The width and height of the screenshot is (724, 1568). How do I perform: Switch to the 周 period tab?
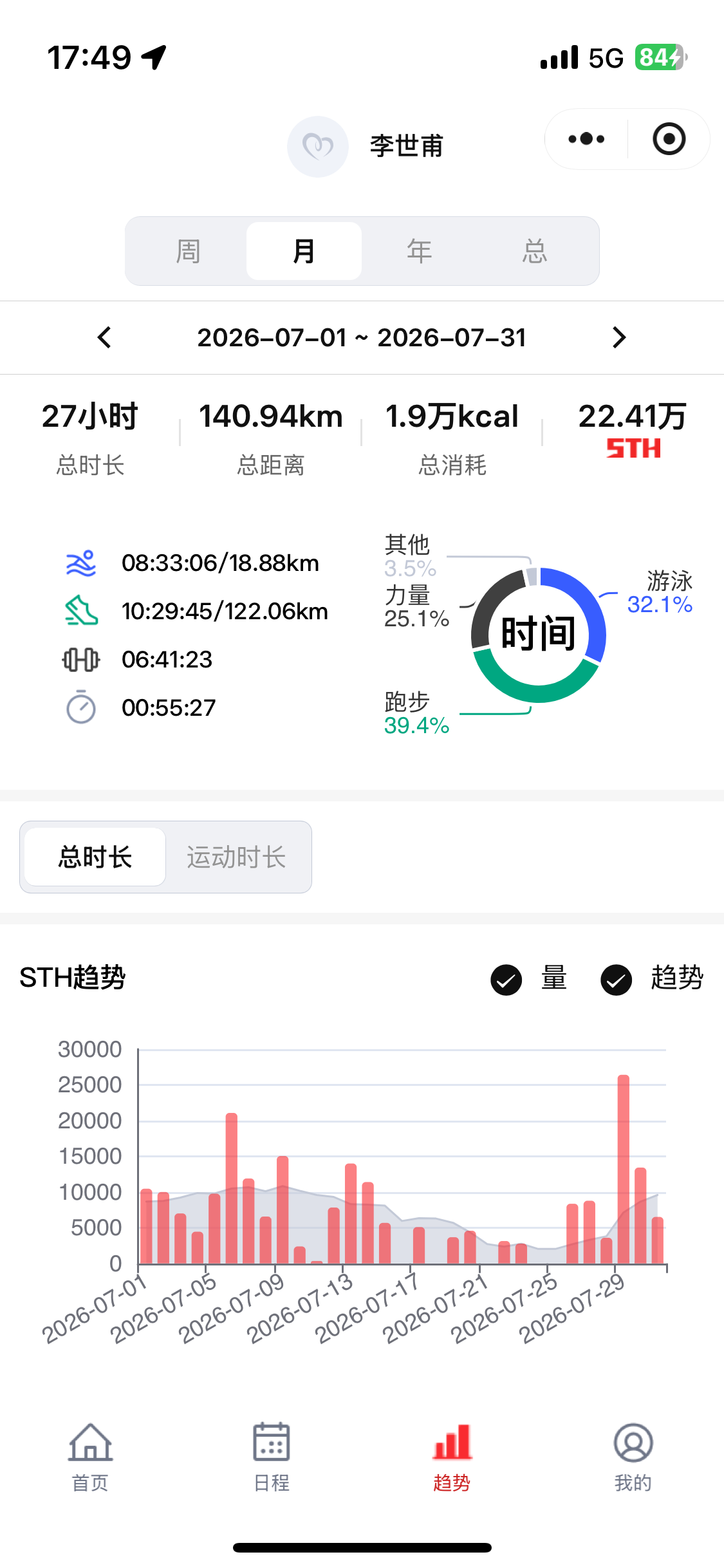coord(188,251)
